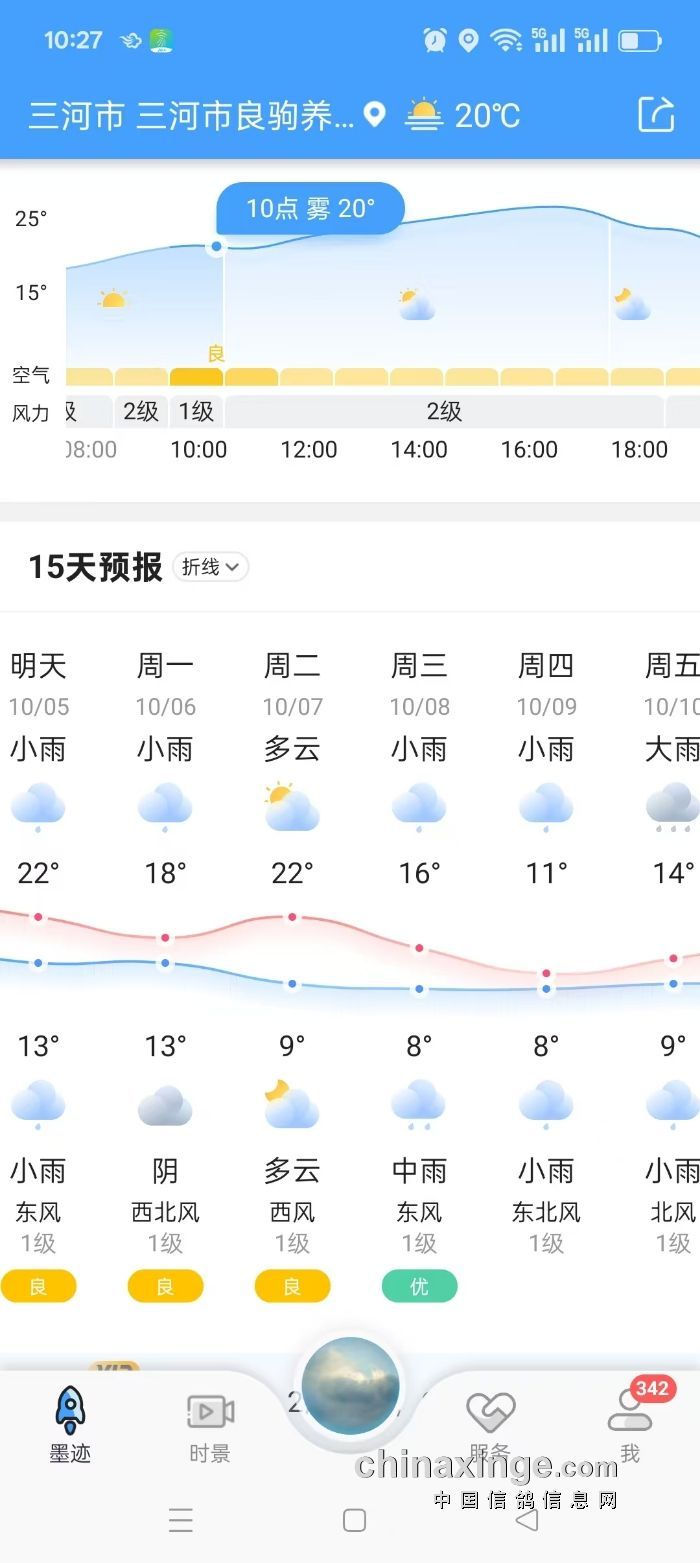
Task: Open recent apps from navigation bar
Action: (x=181, y=1520)
